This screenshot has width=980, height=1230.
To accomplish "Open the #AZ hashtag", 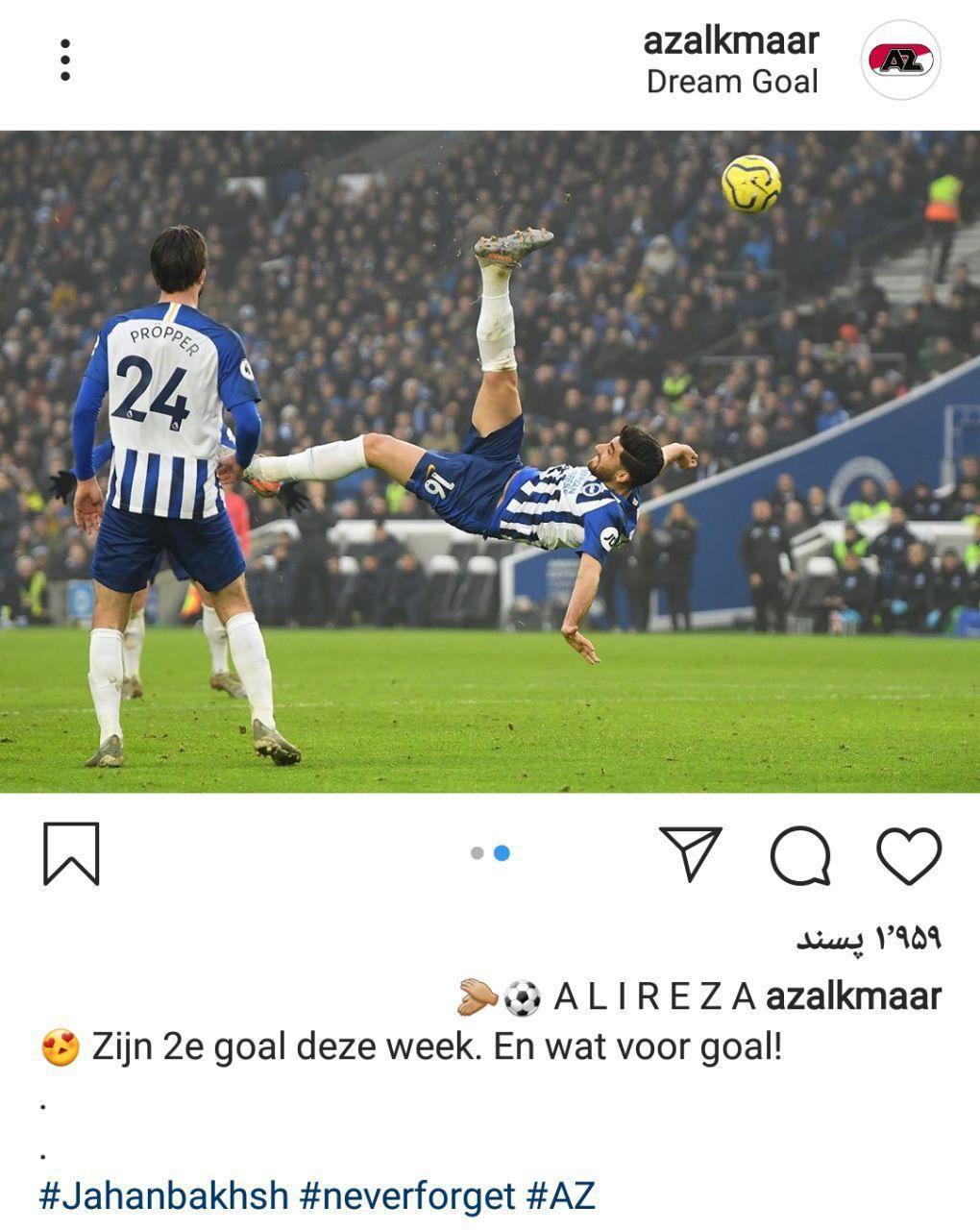I will (560, 1196).
